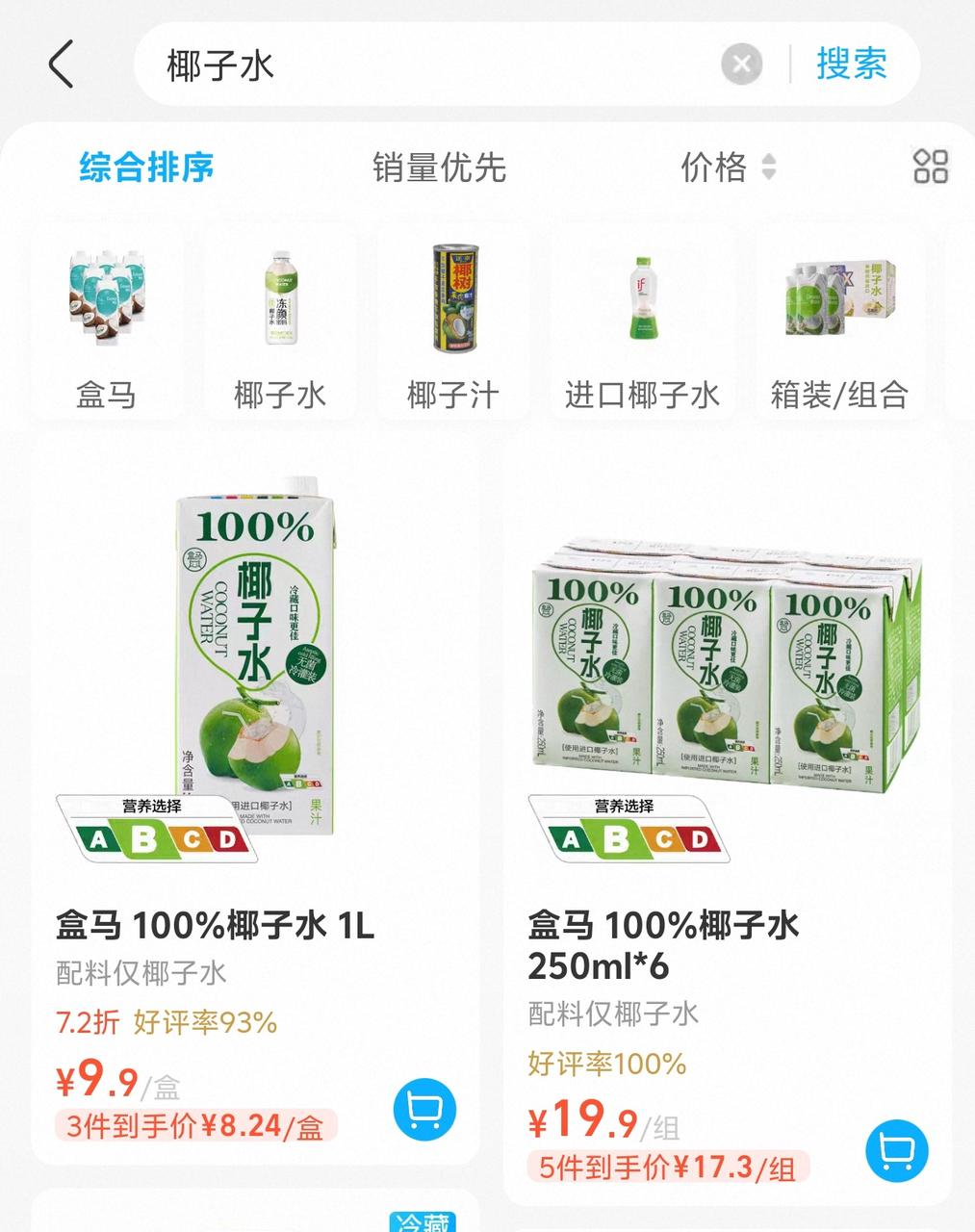
Task: Select the 综合排序 sorting tab
Action: pyautogui.click(x=146, y=167)
